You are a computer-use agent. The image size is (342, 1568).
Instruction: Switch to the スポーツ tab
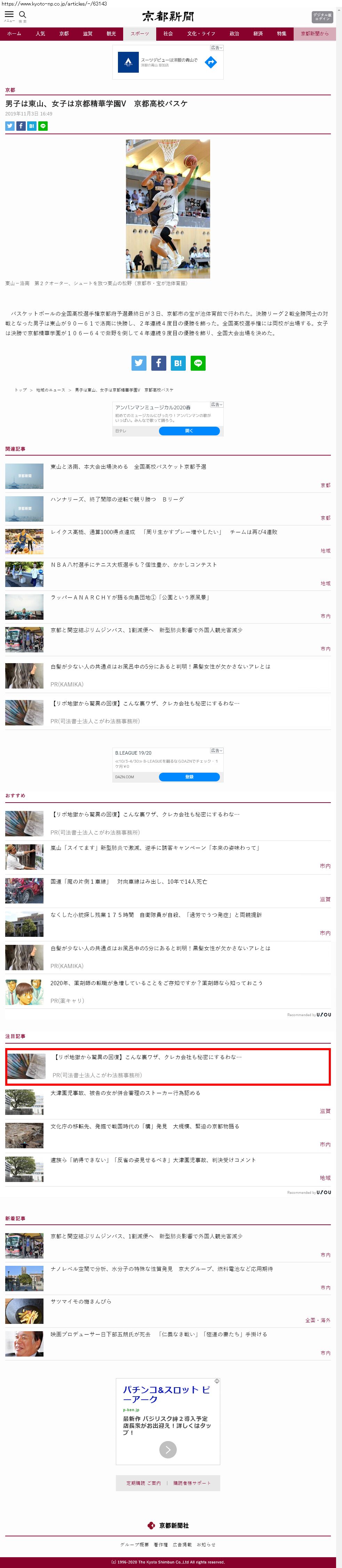pos(140,34)
